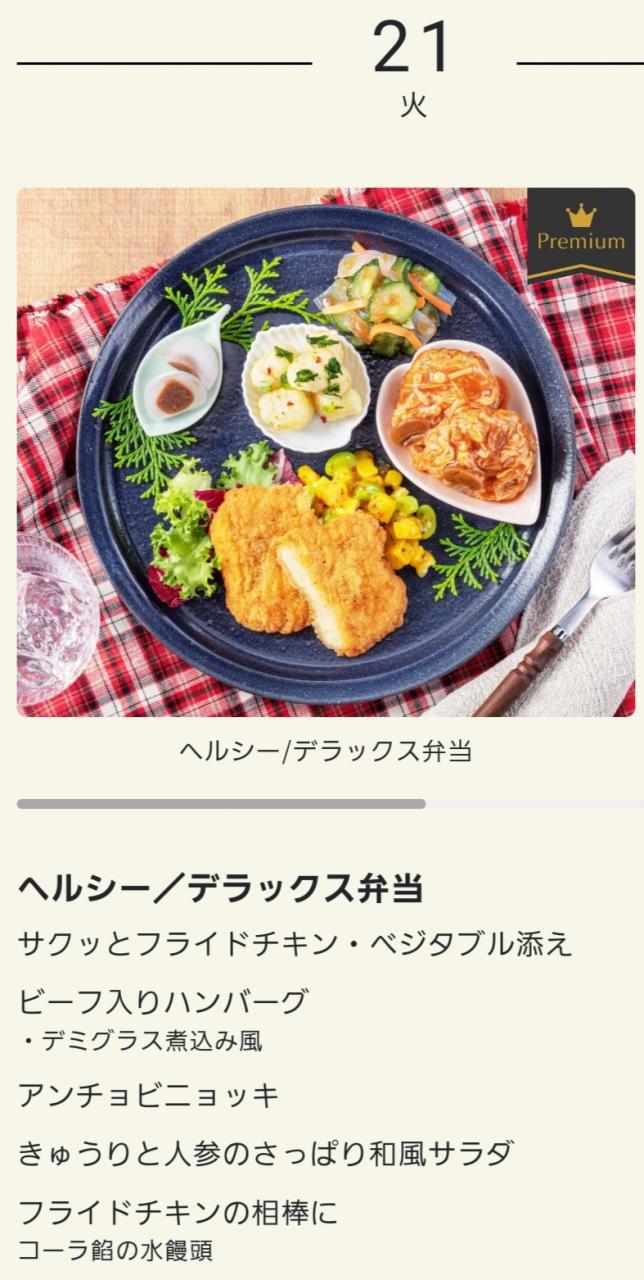The image size is (644, 1280).
Task: Tap the carousel progress bar under the photo
Action: point(330,804)
